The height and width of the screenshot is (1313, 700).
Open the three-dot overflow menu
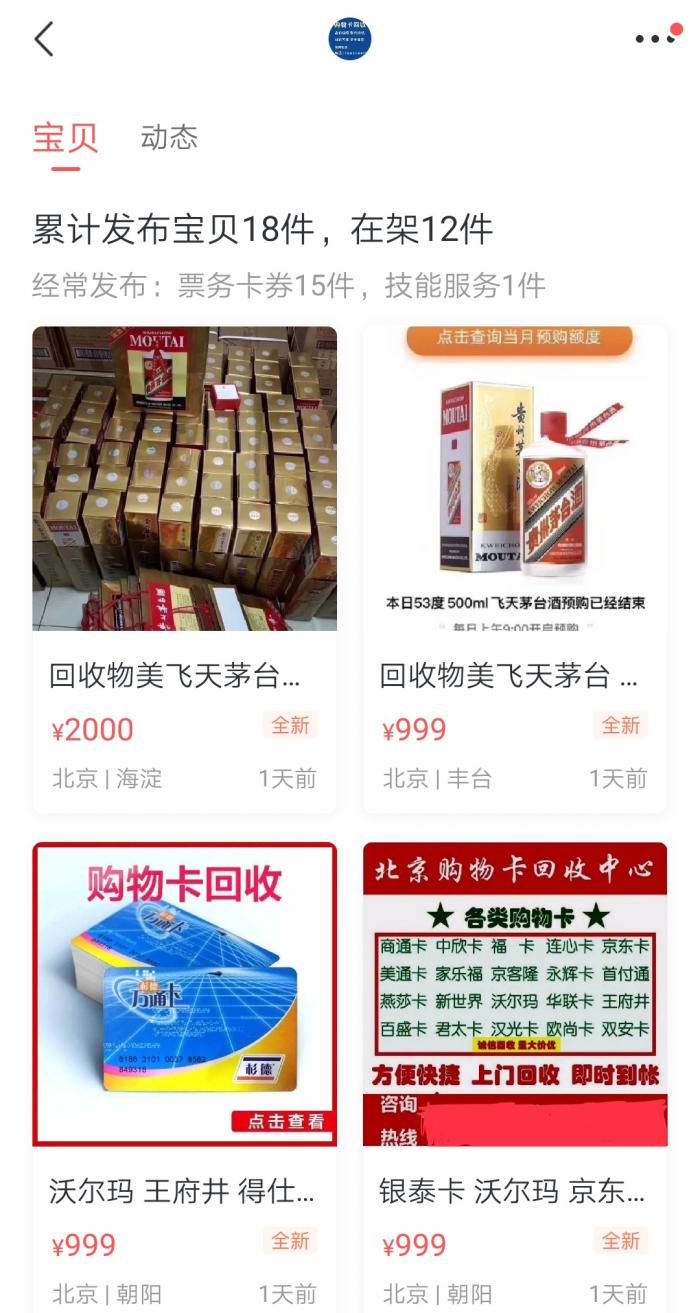pyautogui.click(x=655, y=39)
